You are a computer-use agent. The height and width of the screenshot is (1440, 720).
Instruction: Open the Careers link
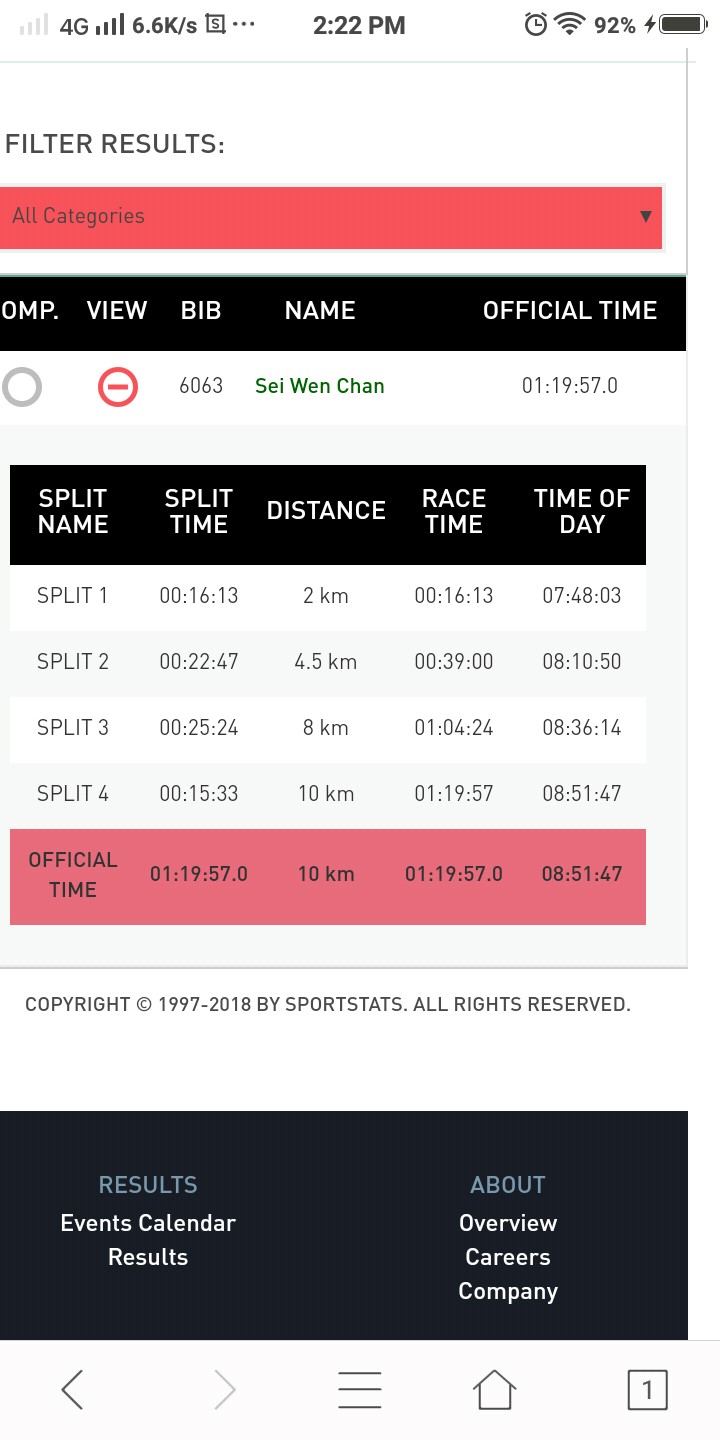(508, 1257)
